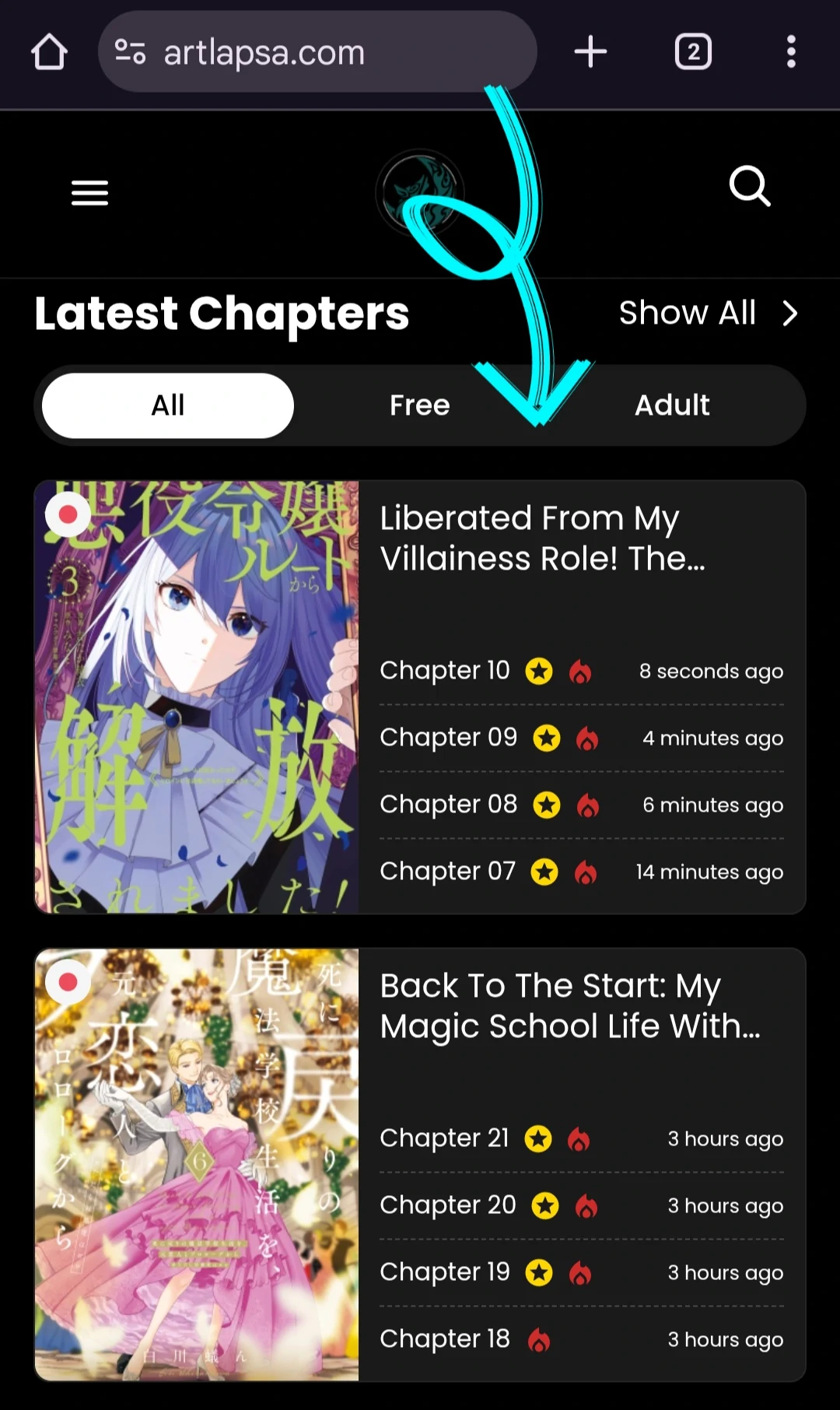This screenshot has width=840, height=1410.
Task: Open the Back To The Start title
Action: tap(569, 1006)
